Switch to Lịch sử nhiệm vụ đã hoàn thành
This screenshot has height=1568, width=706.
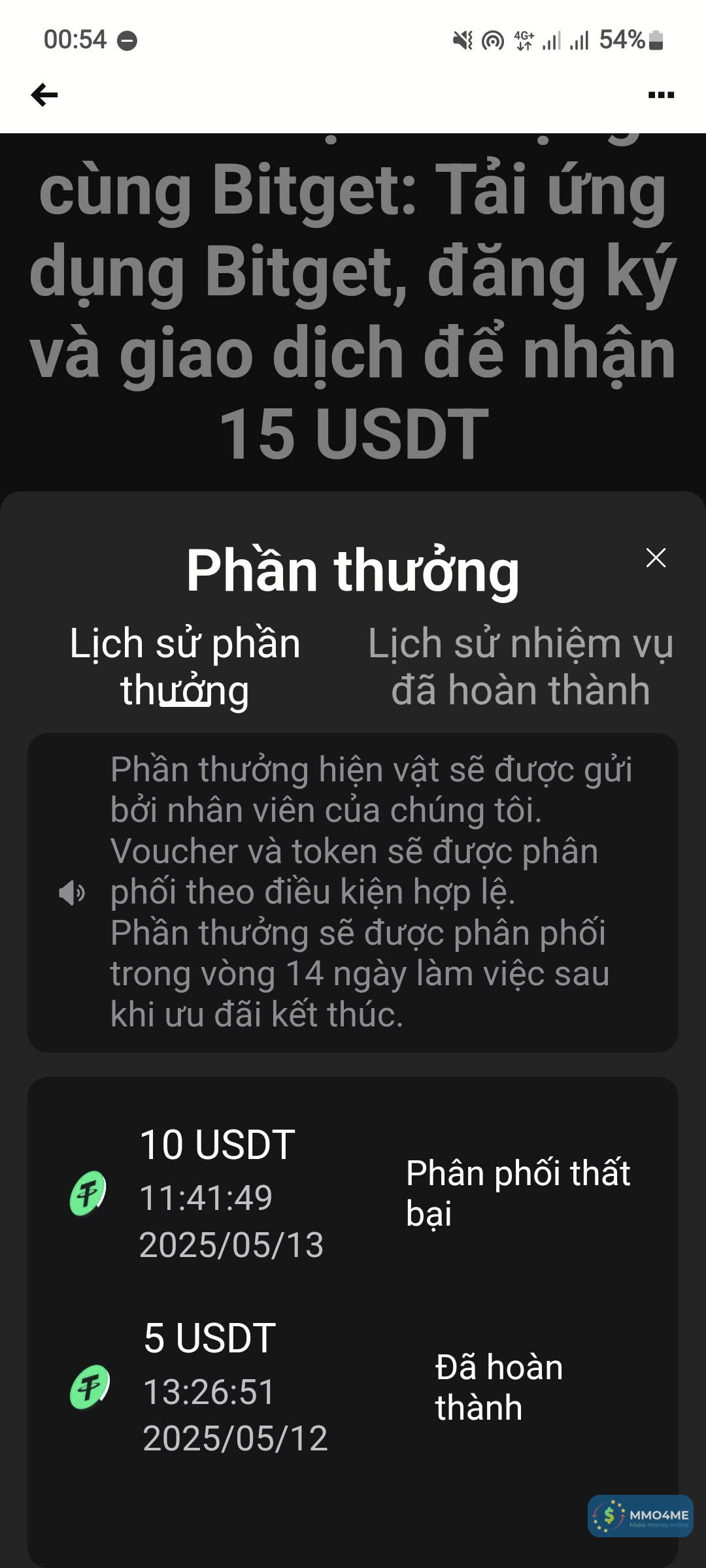[520, 666]
